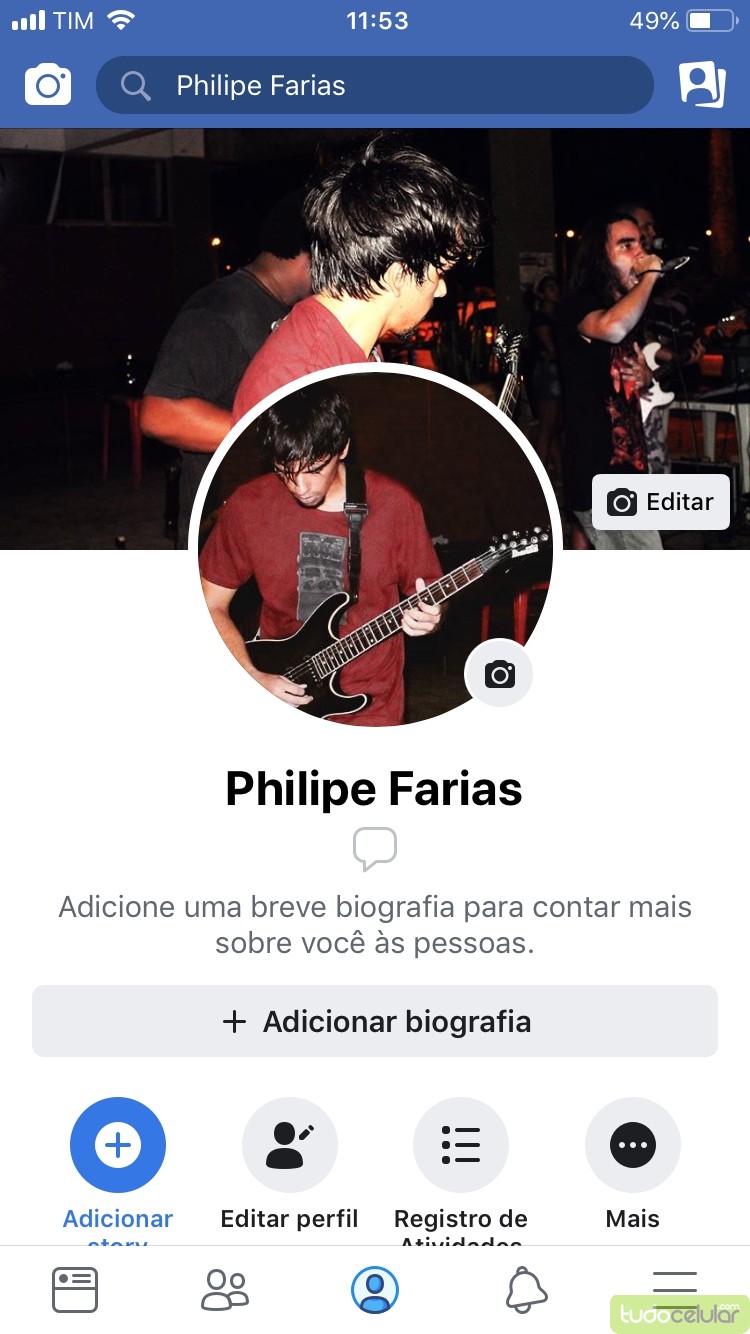Tap Adicionar biografia button

[x=375, y=1021]
